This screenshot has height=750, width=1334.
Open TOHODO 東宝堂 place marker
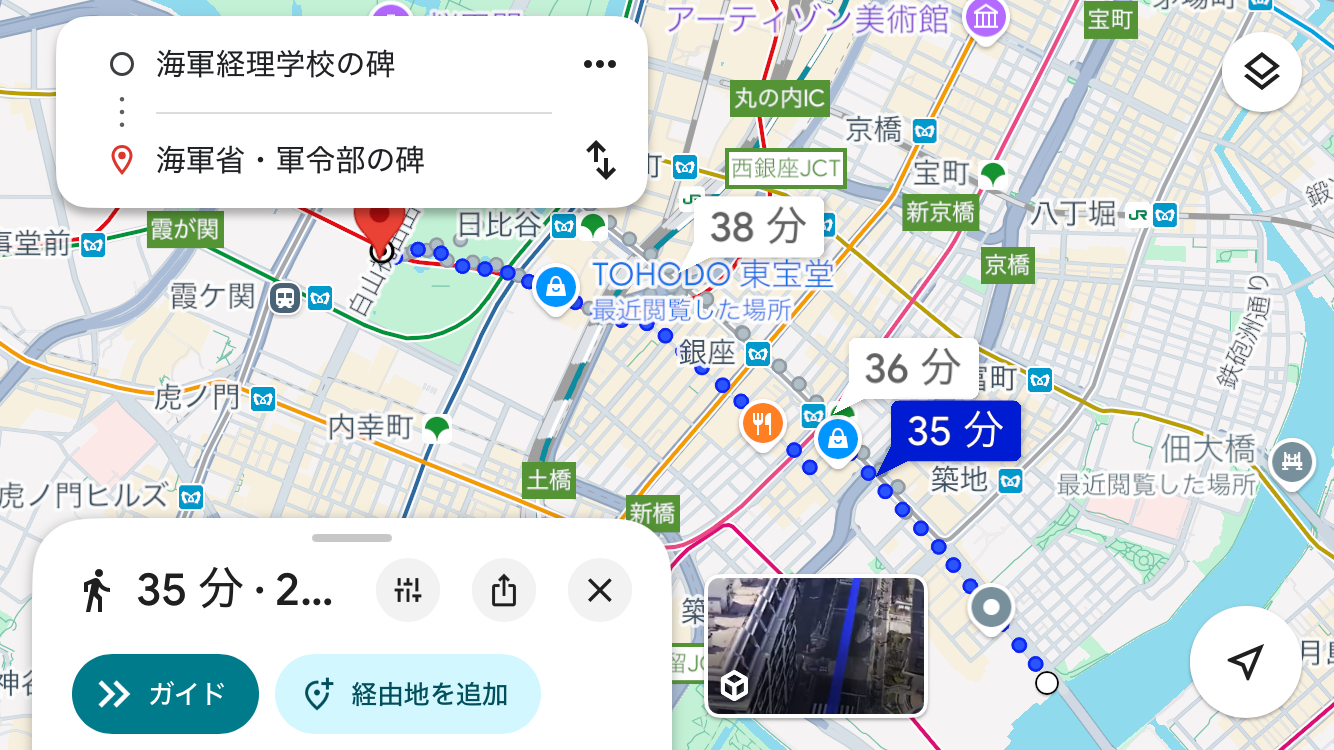(553, 289)
